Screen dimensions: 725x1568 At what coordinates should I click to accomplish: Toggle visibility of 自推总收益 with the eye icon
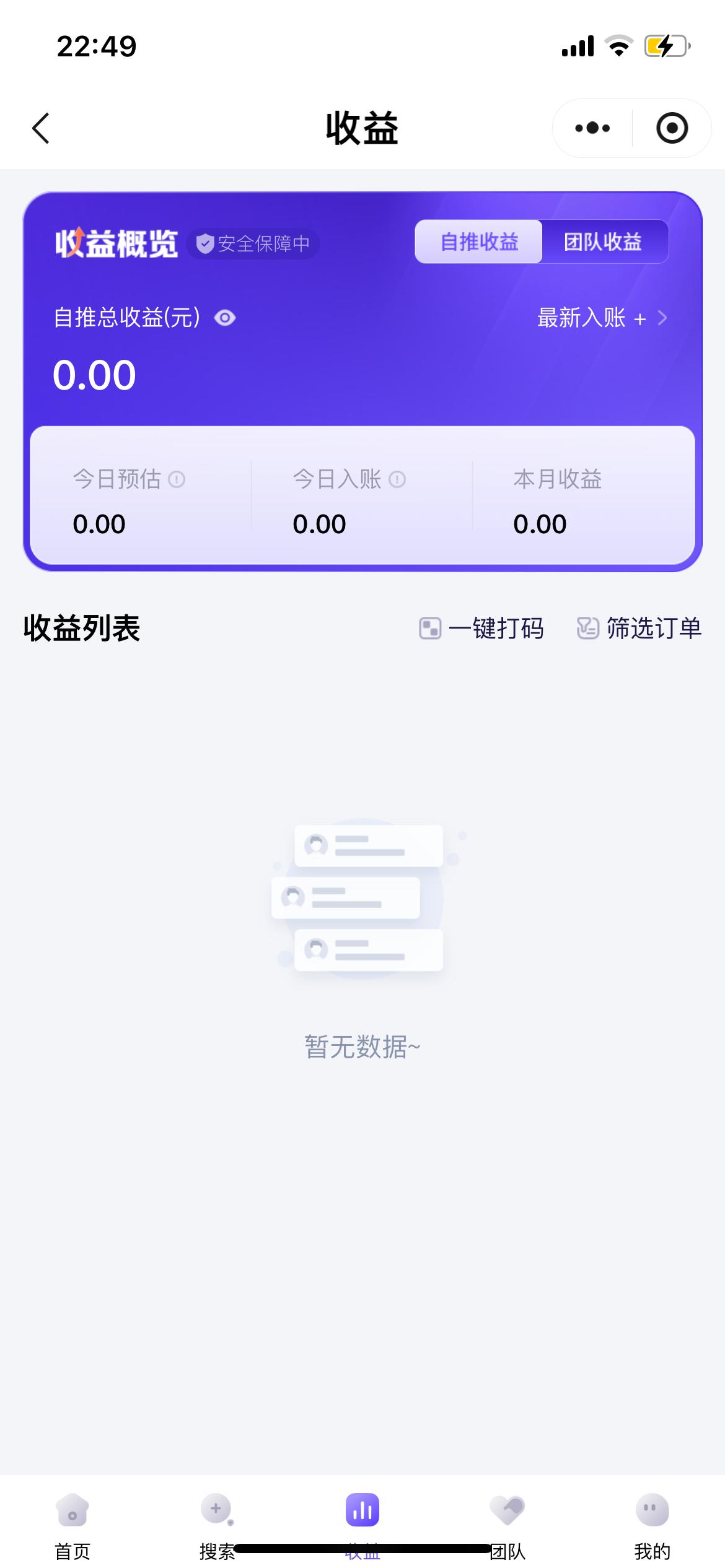[x=224, y=318]
